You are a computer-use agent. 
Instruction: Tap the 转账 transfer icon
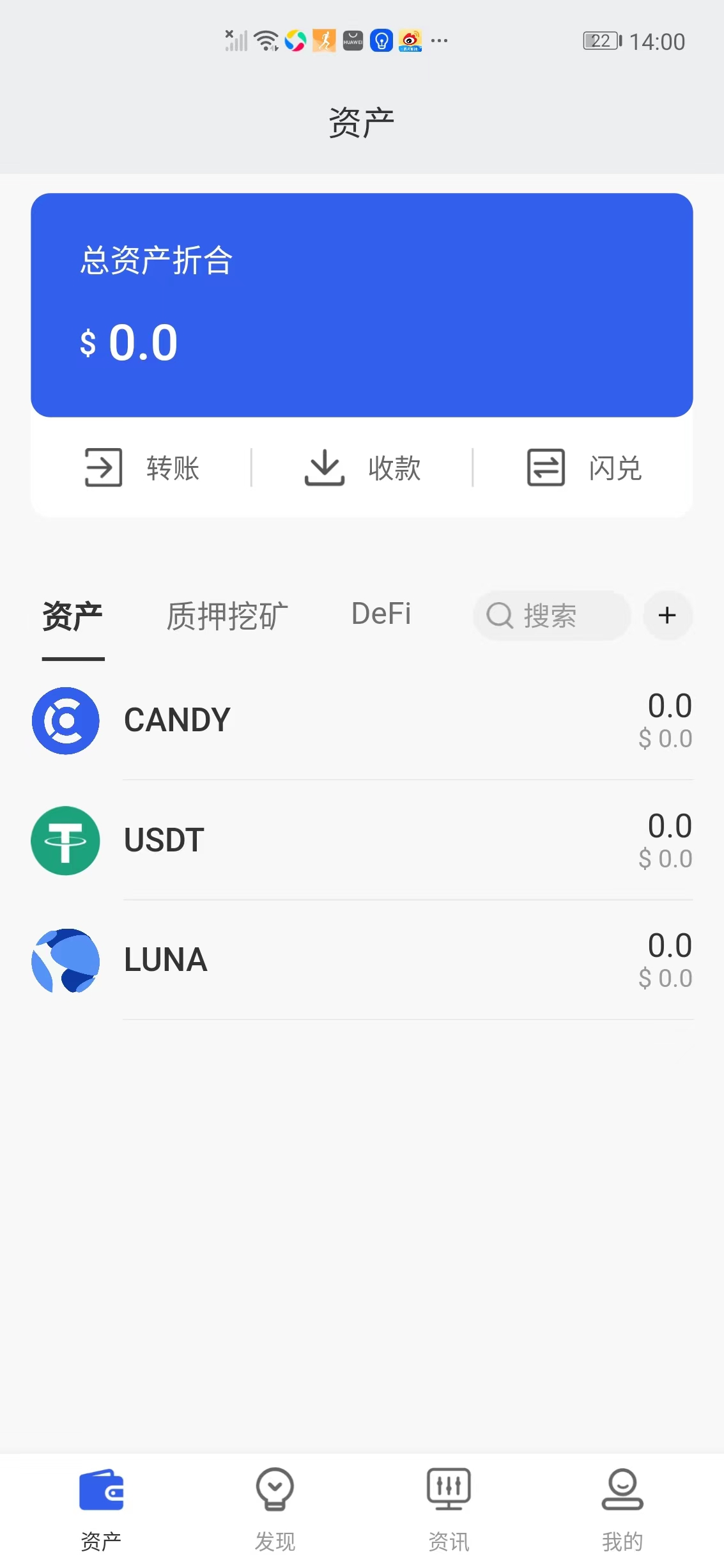point(102,467)
